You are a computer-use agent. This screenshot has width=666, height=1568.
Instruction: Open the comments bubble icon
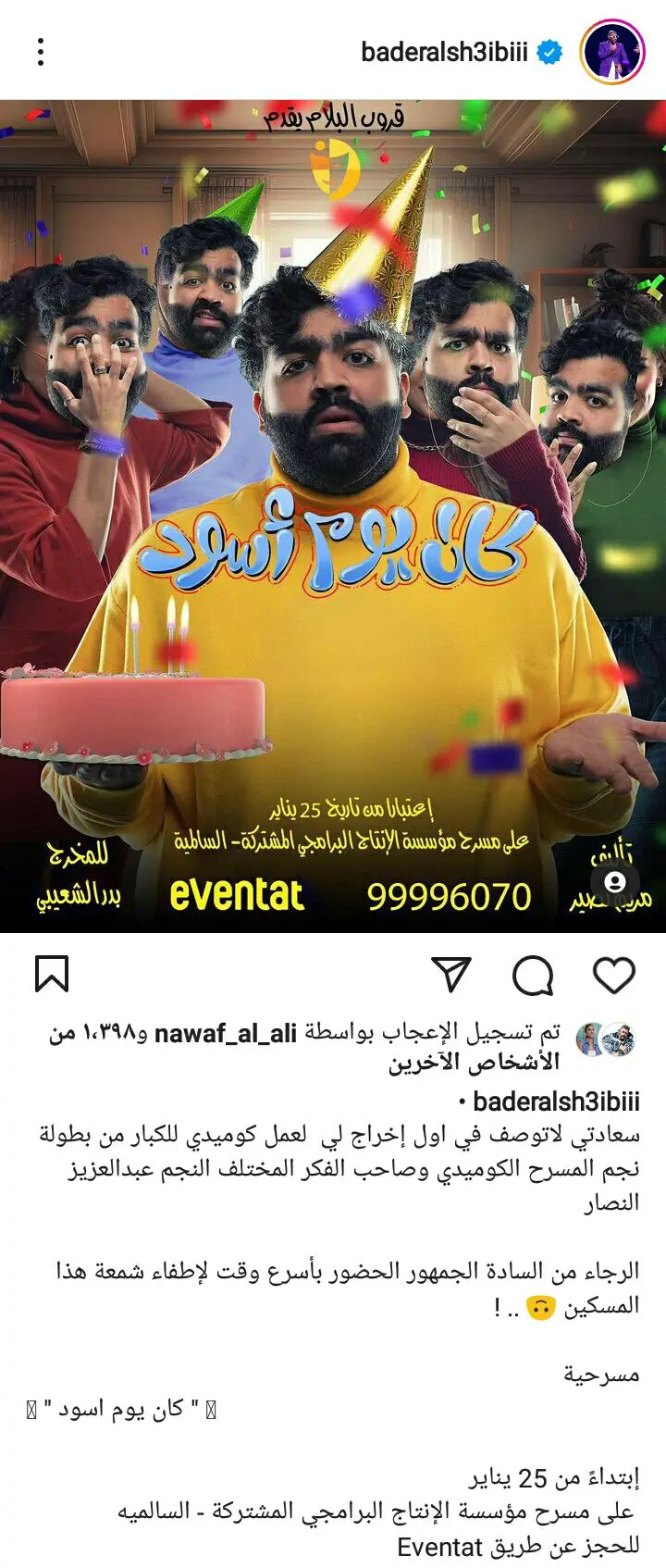coord(533,975)
